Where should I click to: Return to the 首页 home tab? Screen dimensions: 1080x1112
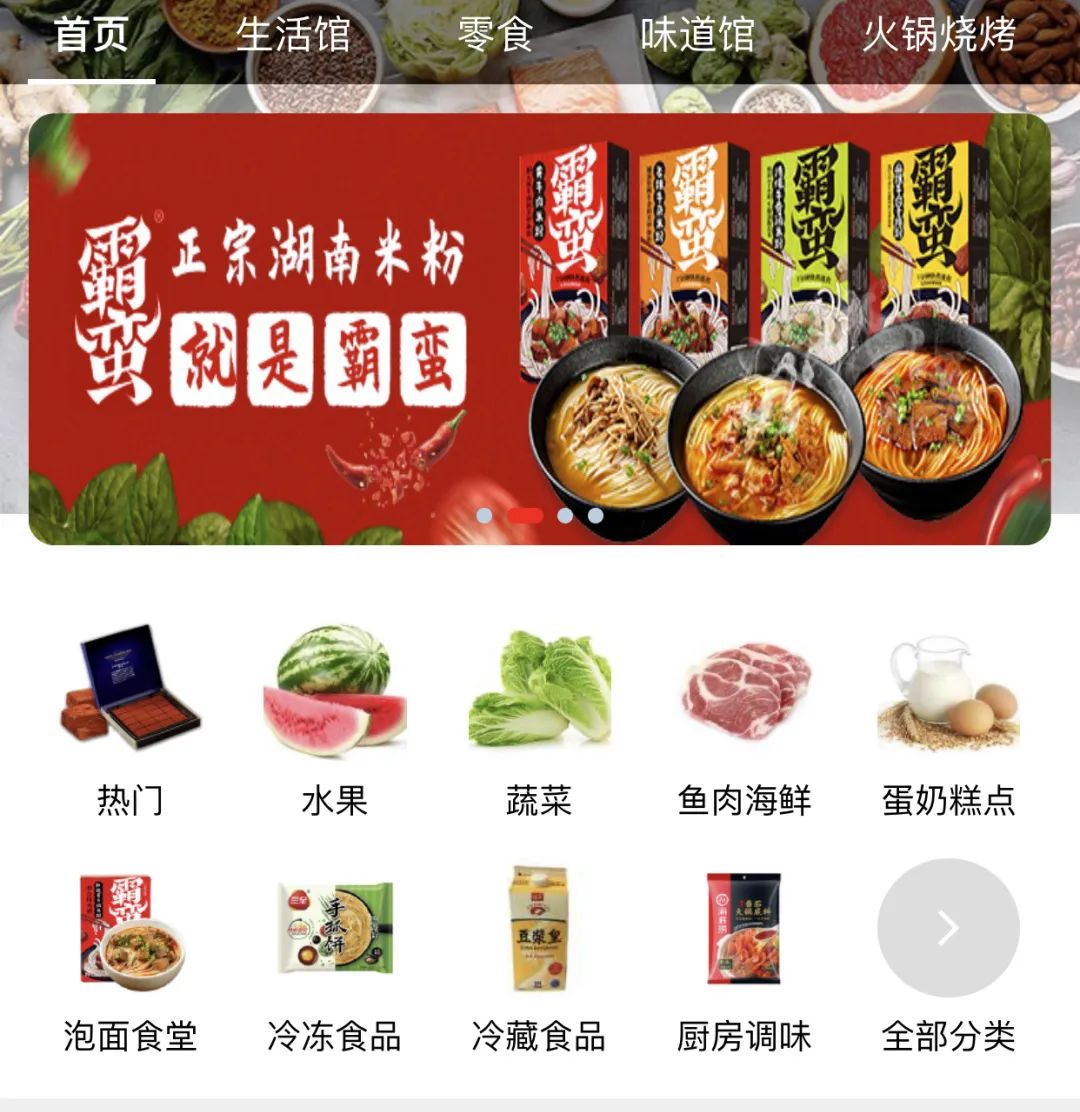(90, 33)
